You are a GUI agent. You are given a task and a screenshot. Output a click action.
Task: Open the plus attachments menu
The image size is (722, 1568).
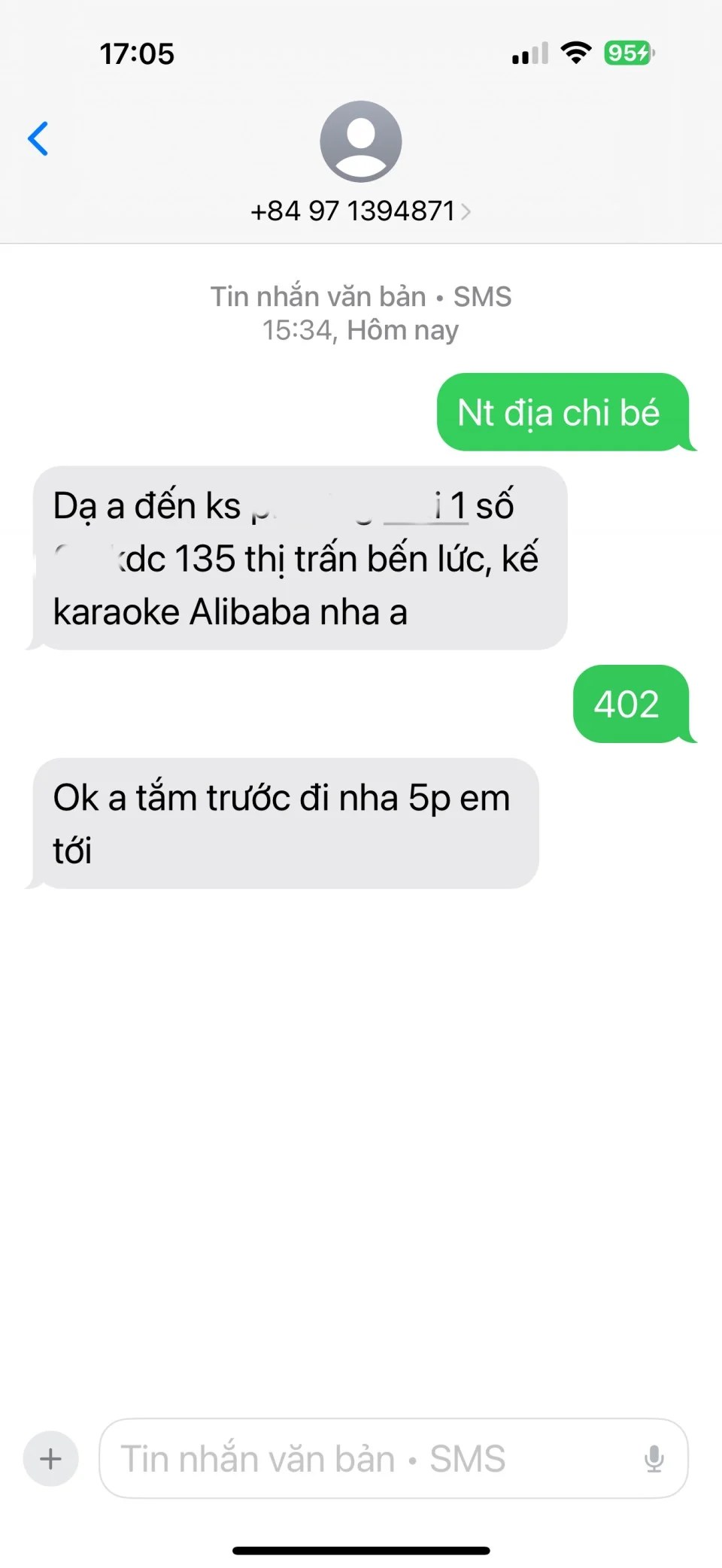51,1458
